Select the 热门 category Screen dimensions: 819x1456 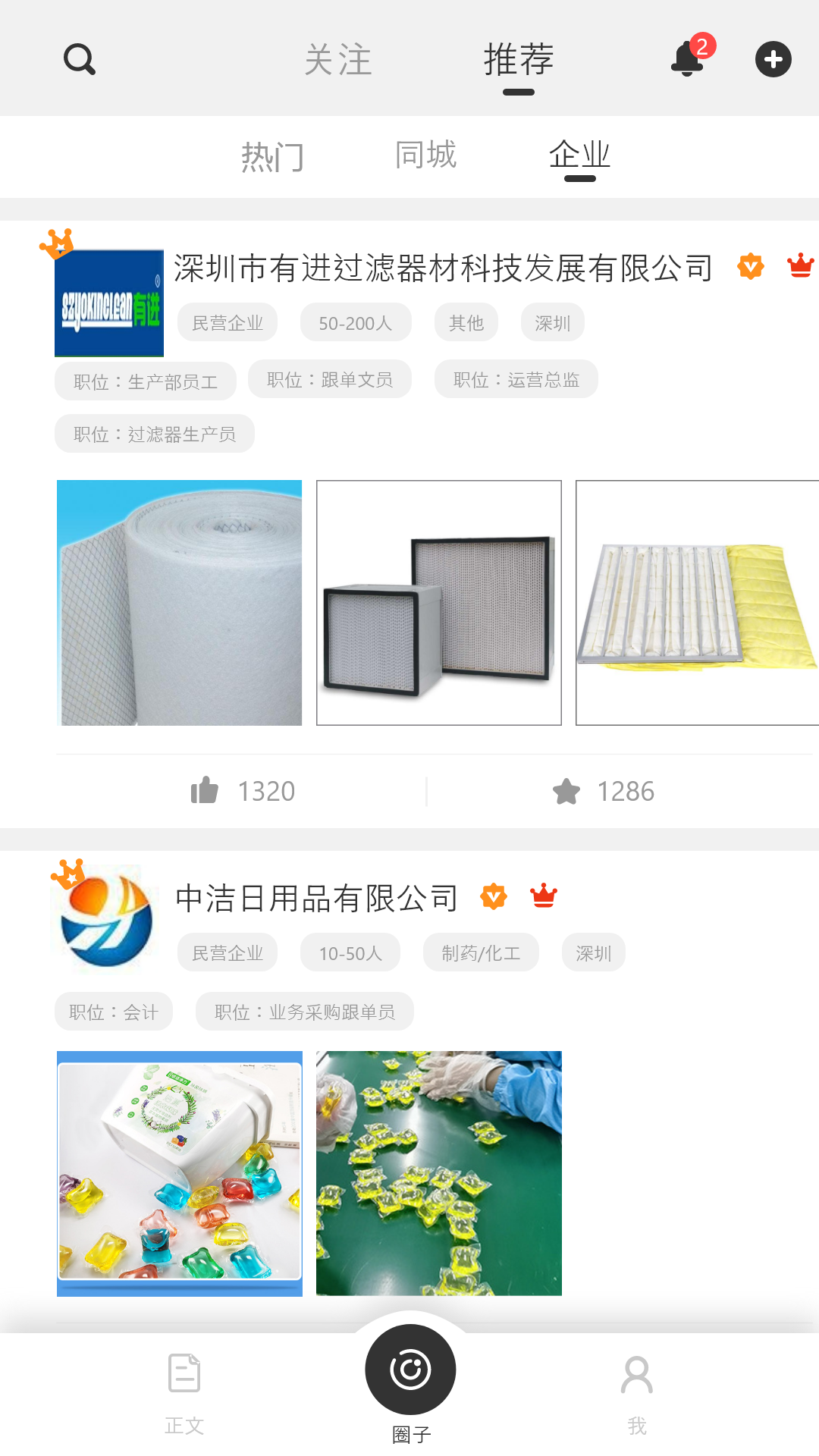(x=273, y=157)
